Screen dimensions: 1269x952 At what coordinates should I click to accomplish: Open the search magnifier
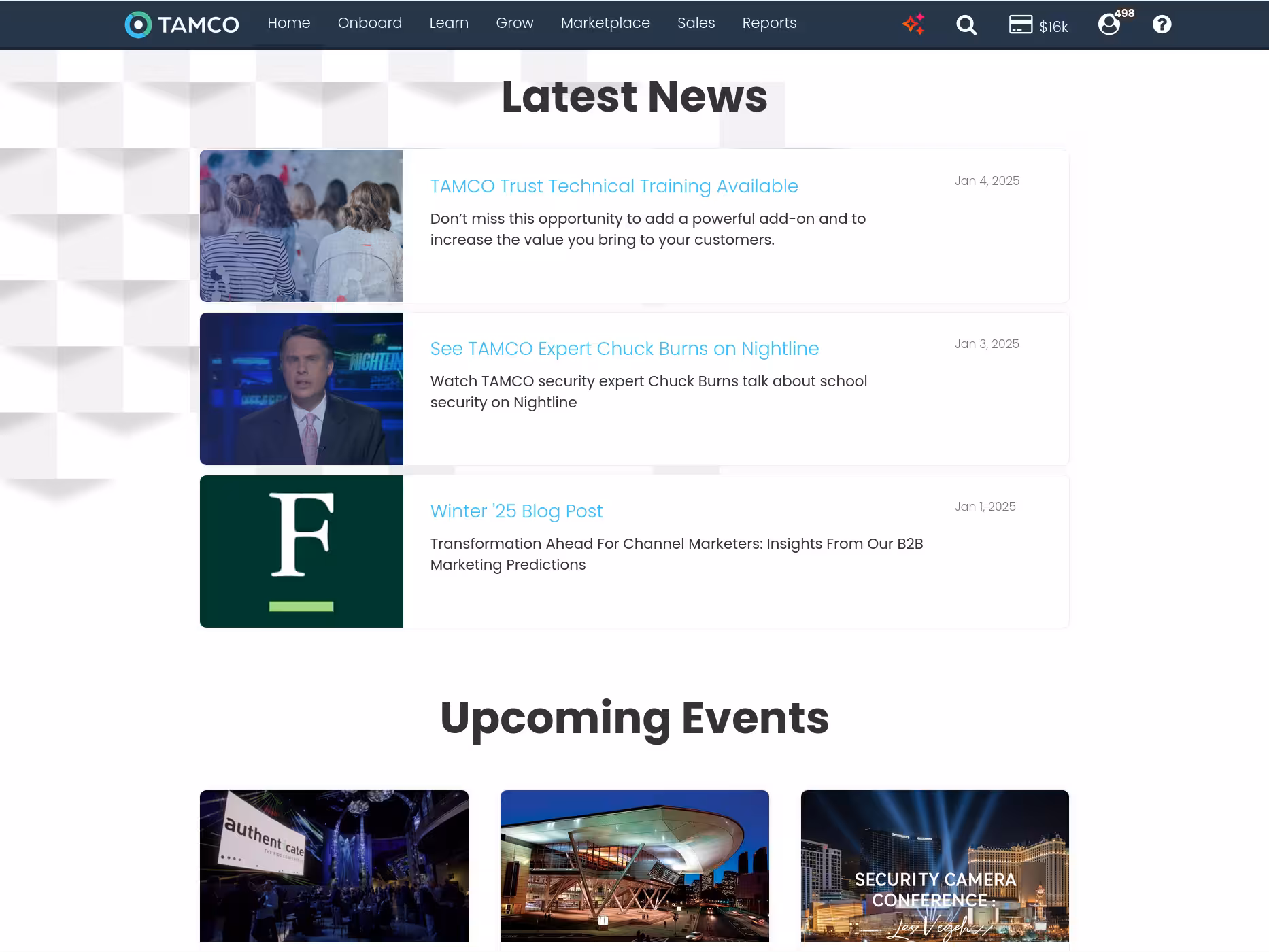click(966, 25)
